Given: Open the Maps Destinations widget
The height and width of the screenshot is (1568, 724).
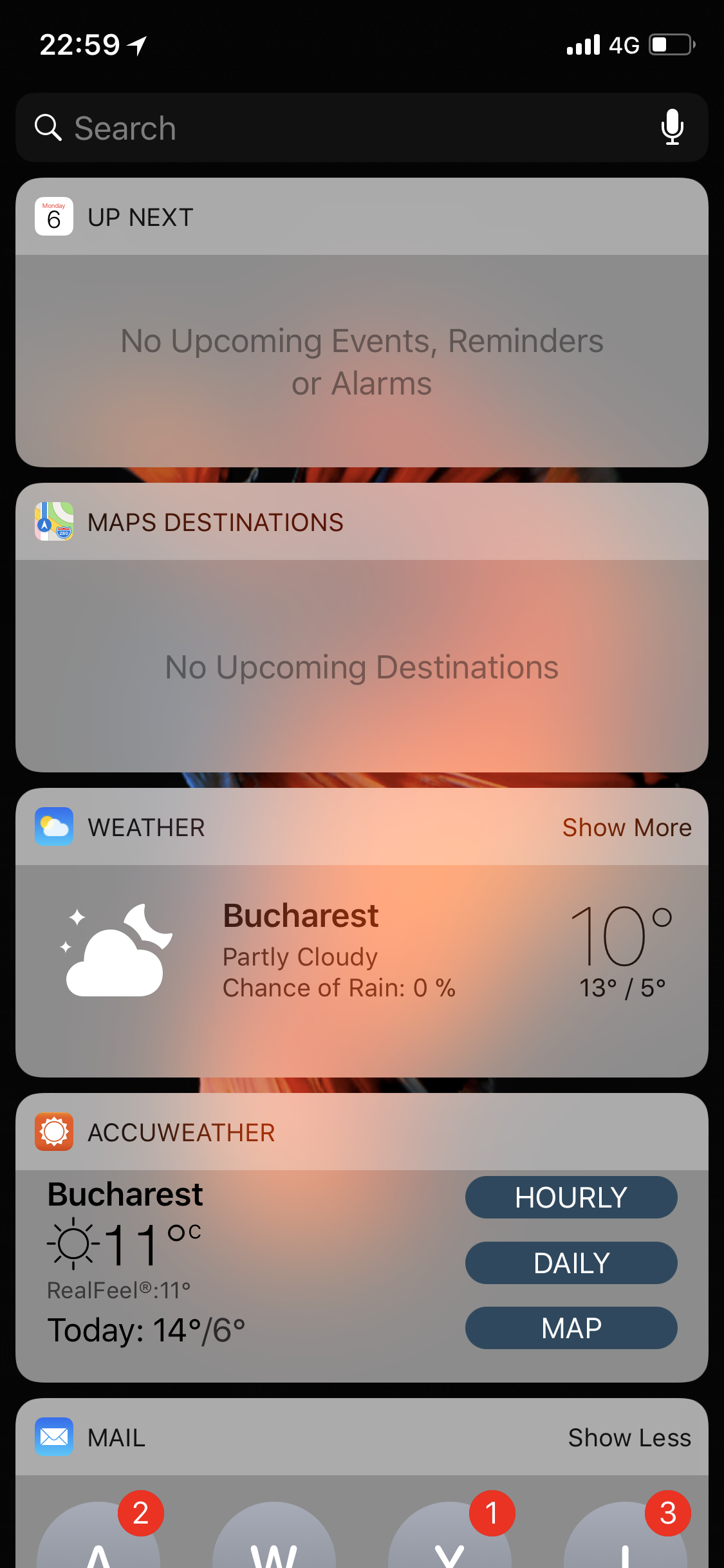Looking at the screenshot, I should pos(362,628).
